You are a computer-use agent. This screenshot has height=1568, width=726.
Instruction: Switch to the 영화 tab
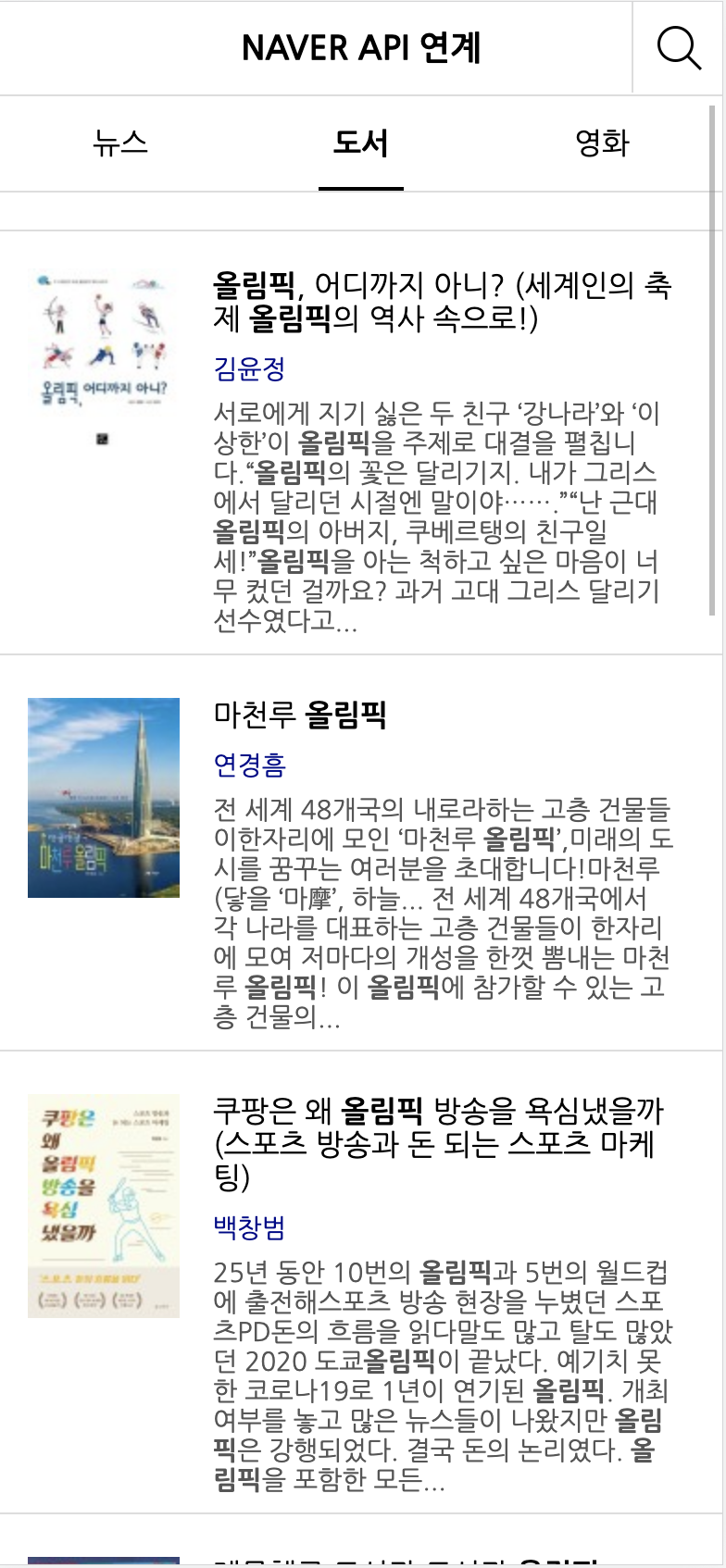(602, 143)
